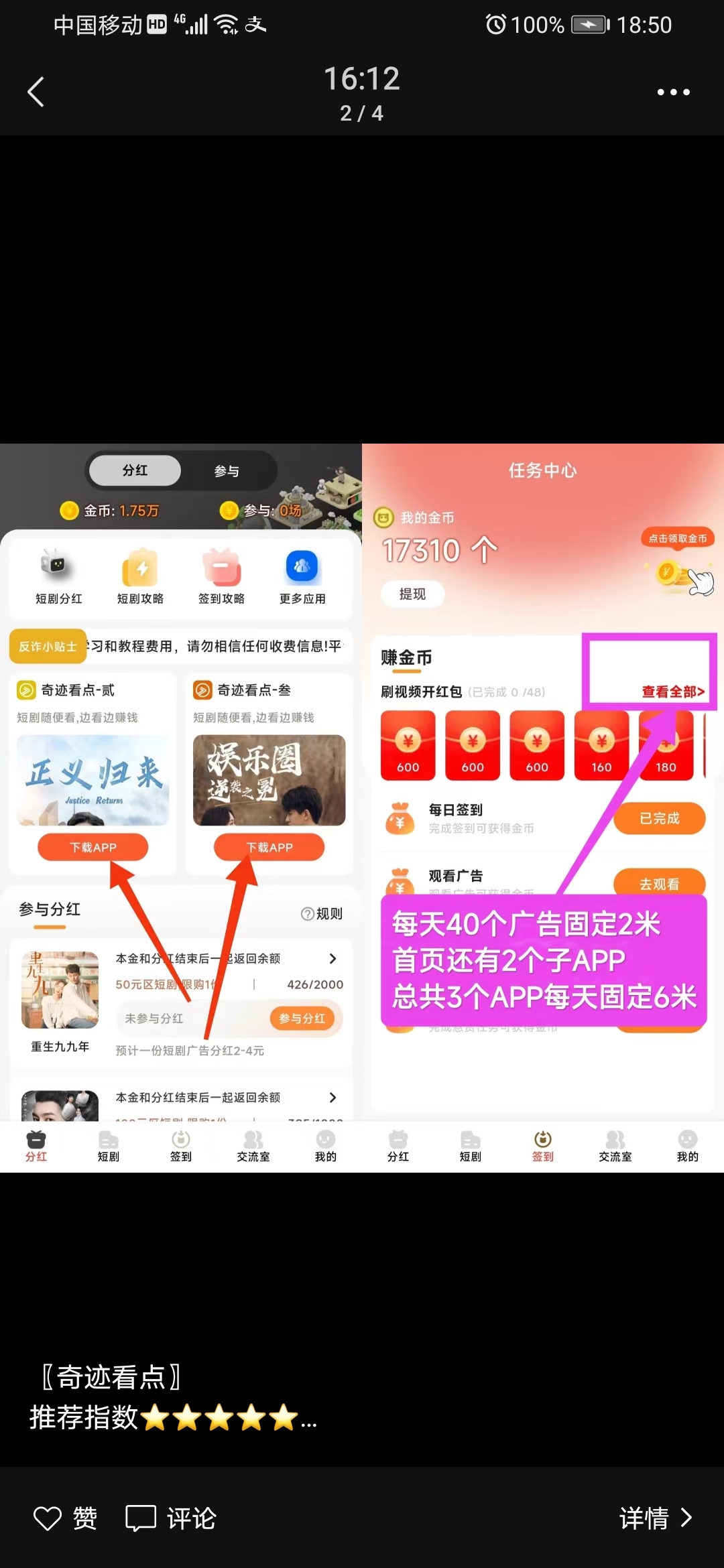Like this post with the 赞 heart
This screenshot has width=724, height=1568.
pyautogui.click(x=66, y=1518)
